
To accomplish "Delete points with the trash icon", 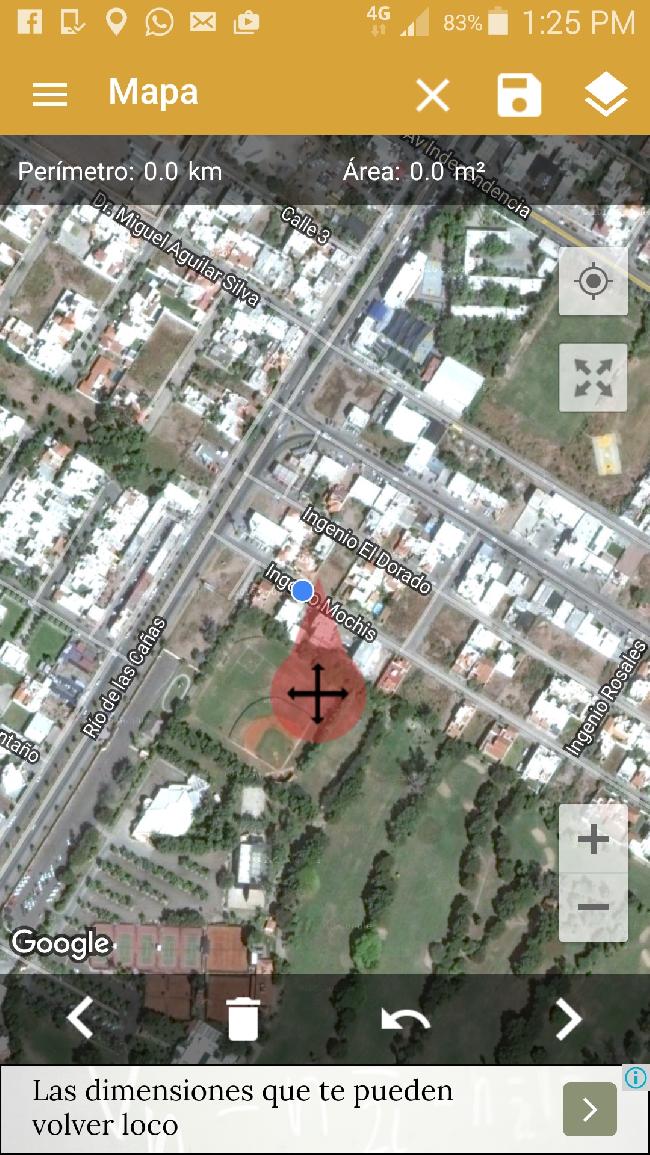I will (x=243, y=1019).
